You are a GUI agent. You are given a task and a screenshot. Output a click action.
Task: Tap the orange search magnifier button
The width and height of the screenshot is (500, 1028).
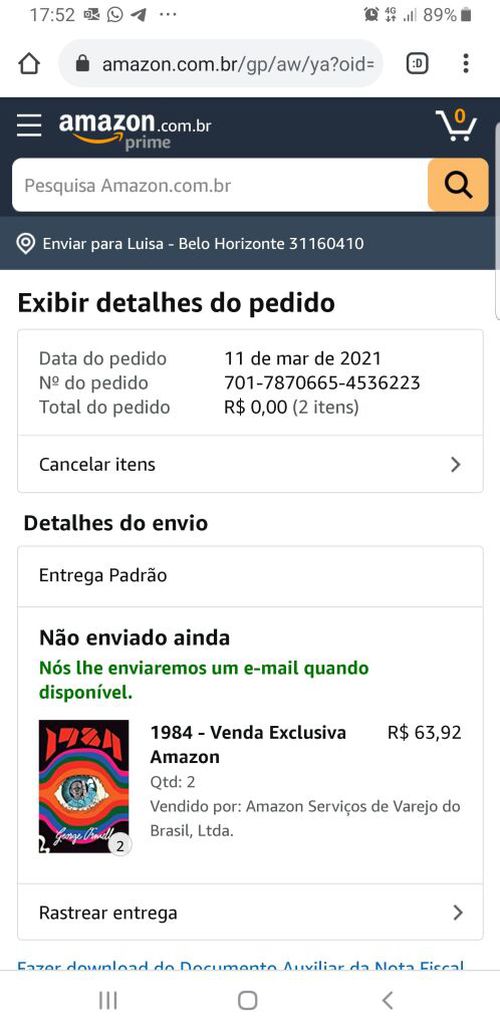pyautogui.click(x=458, y=186)
